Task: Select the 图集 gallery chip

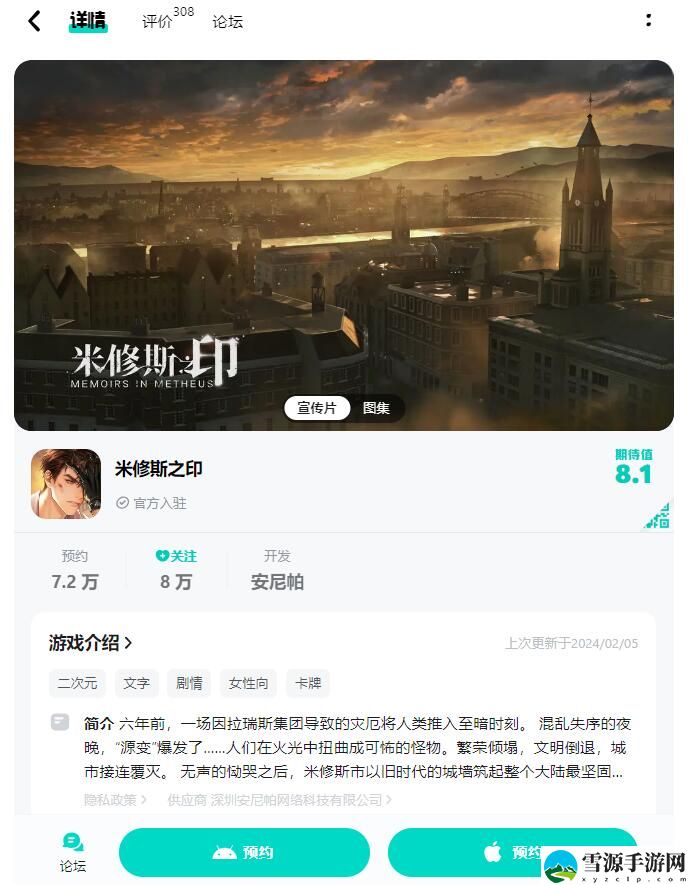Action: (377, 408)
